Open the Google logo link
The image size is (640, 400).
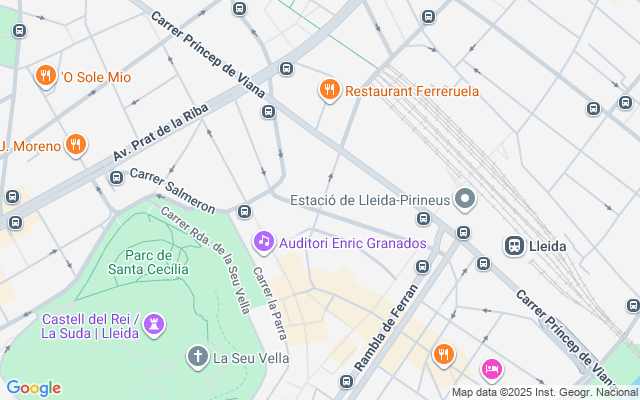[x=33, y=388]
